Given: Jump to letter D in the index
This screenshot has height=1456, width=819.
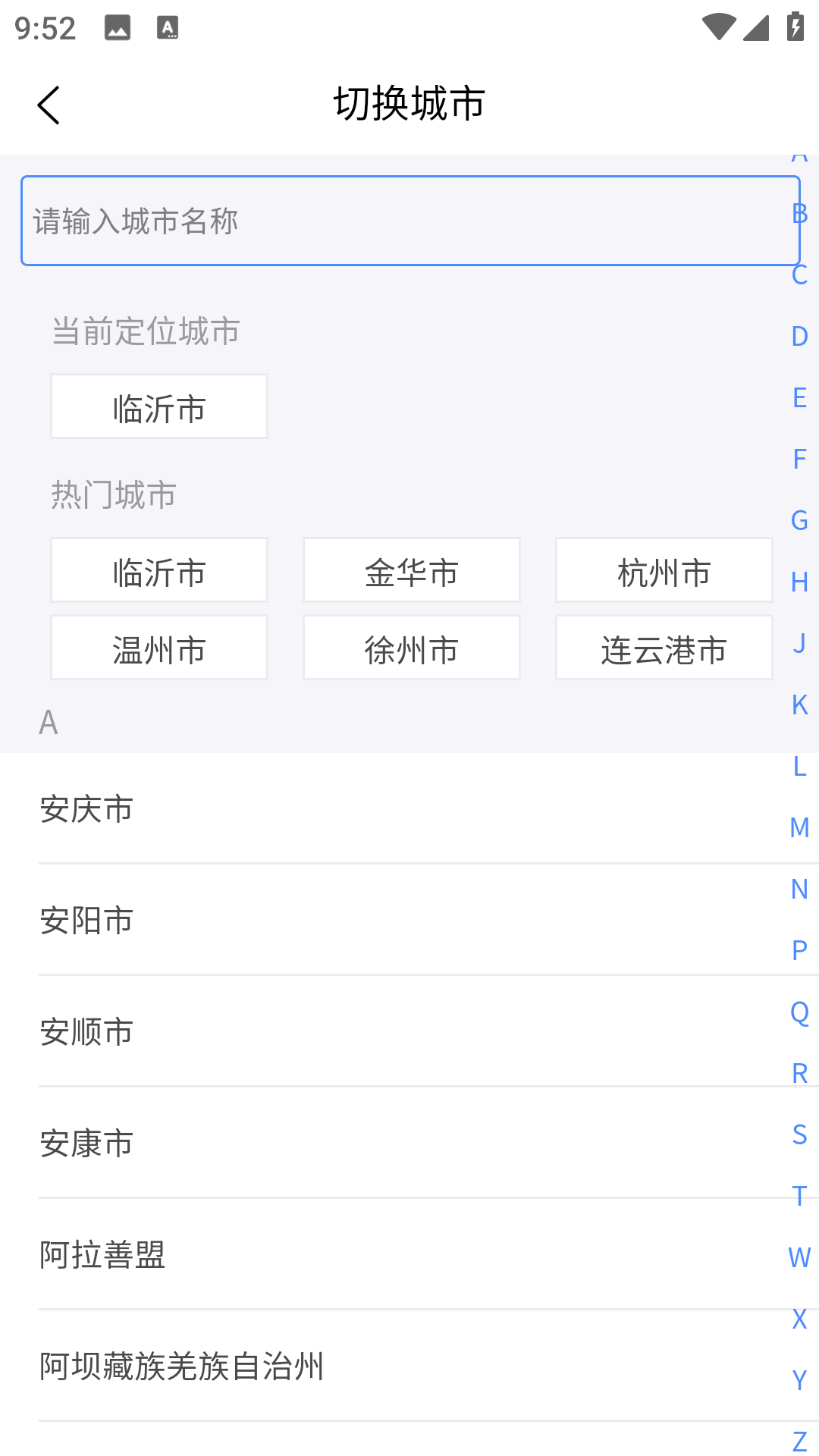Looking at the screenshot, I should [799, 336].
